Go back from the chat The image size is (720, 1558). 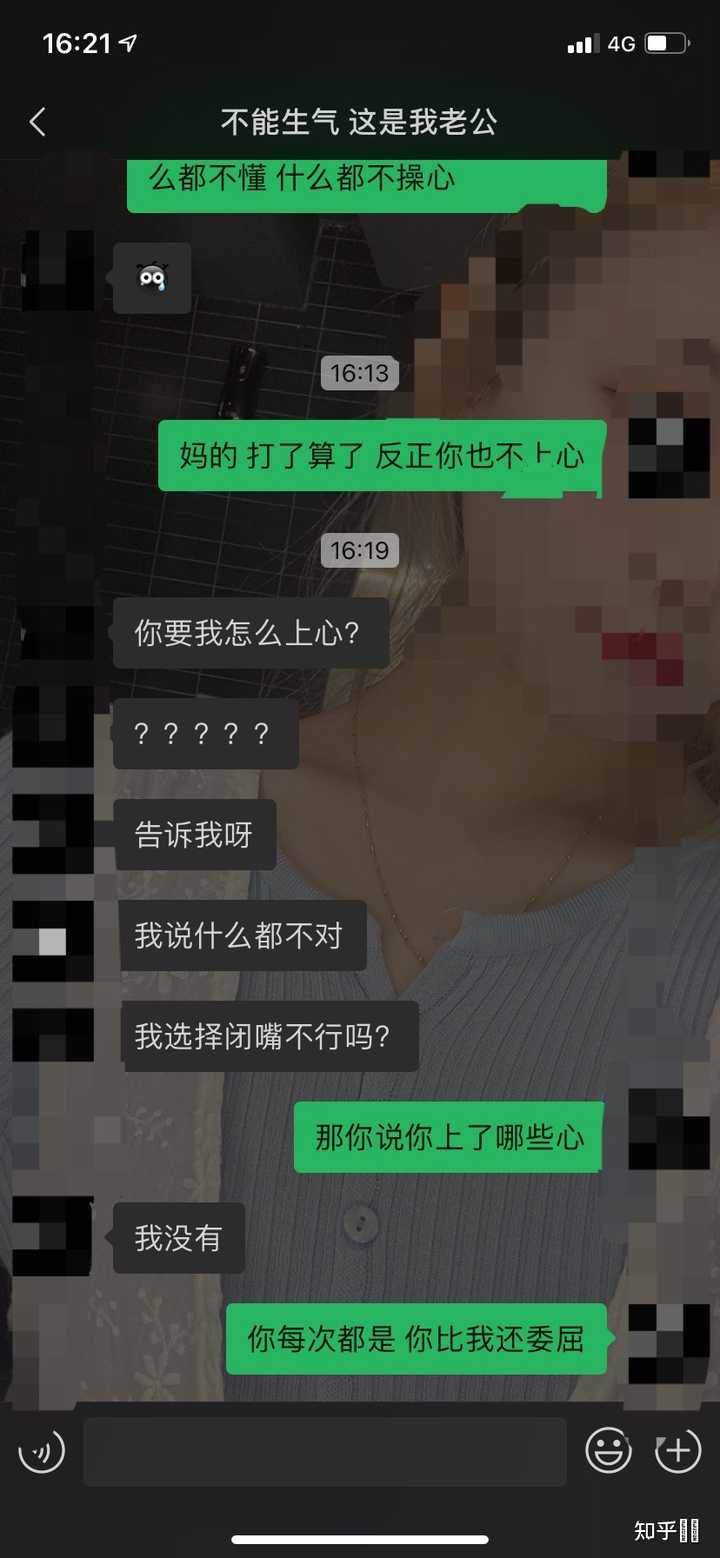point(38,123)
